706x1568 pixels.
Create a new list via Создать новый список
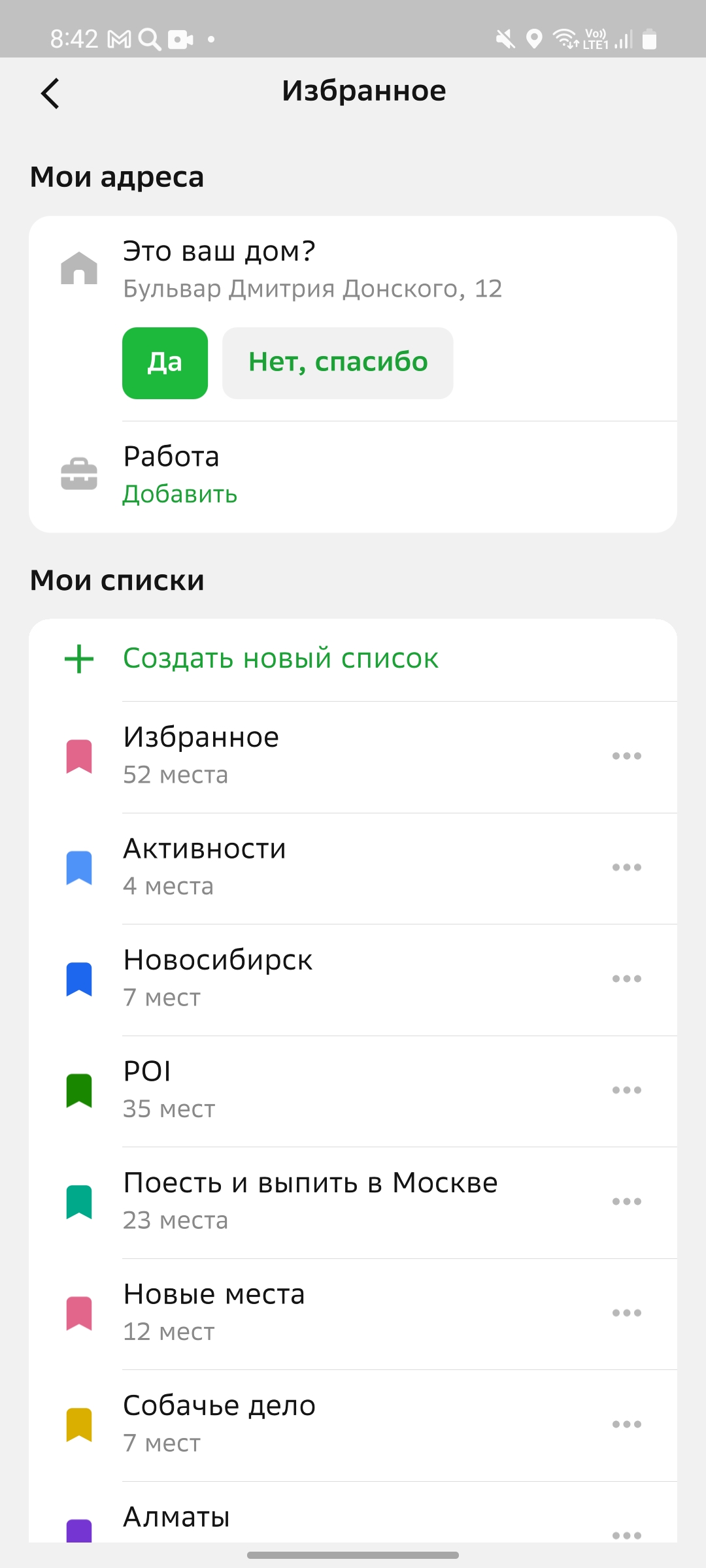click(x=353, y=659)
